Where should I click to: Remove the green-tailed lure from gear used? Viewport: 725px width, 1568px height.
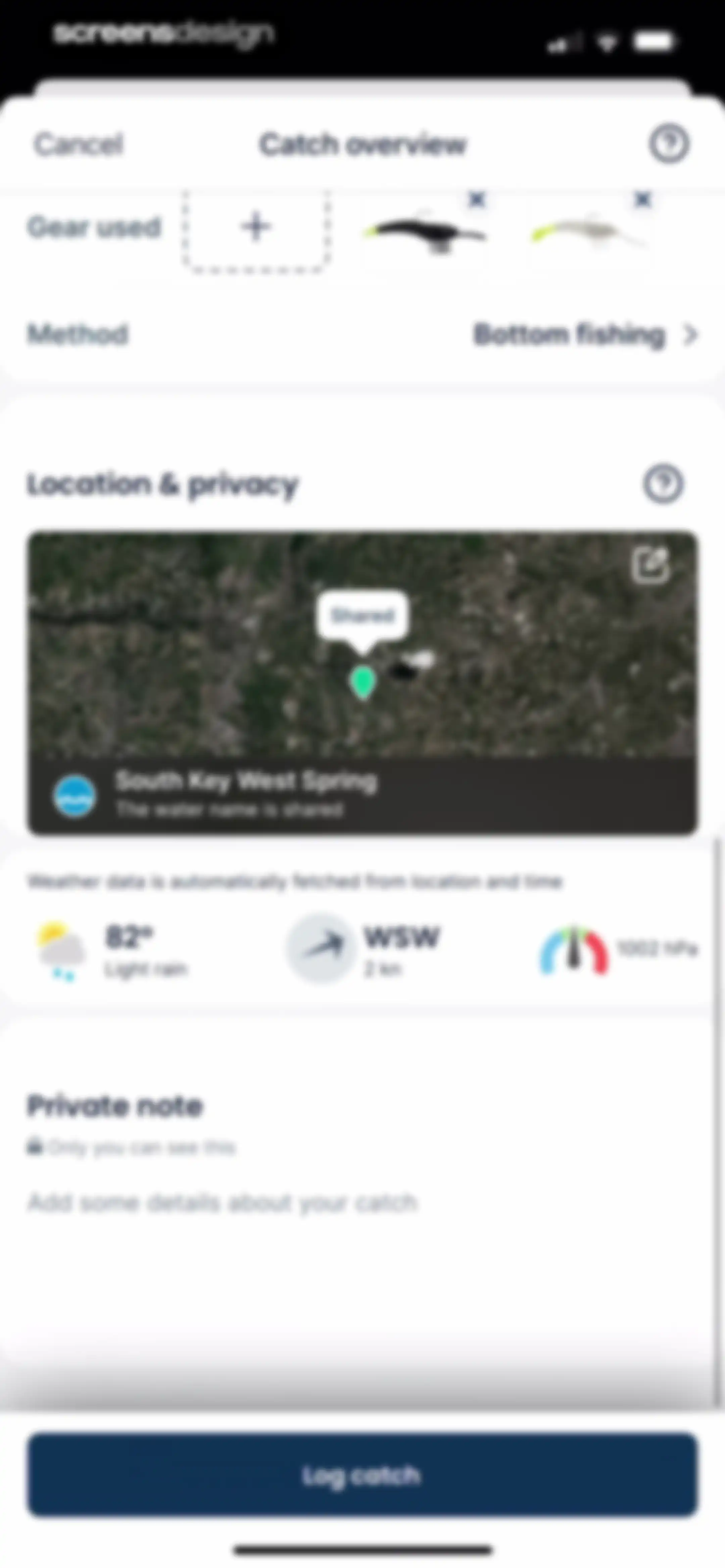(643, 199)
